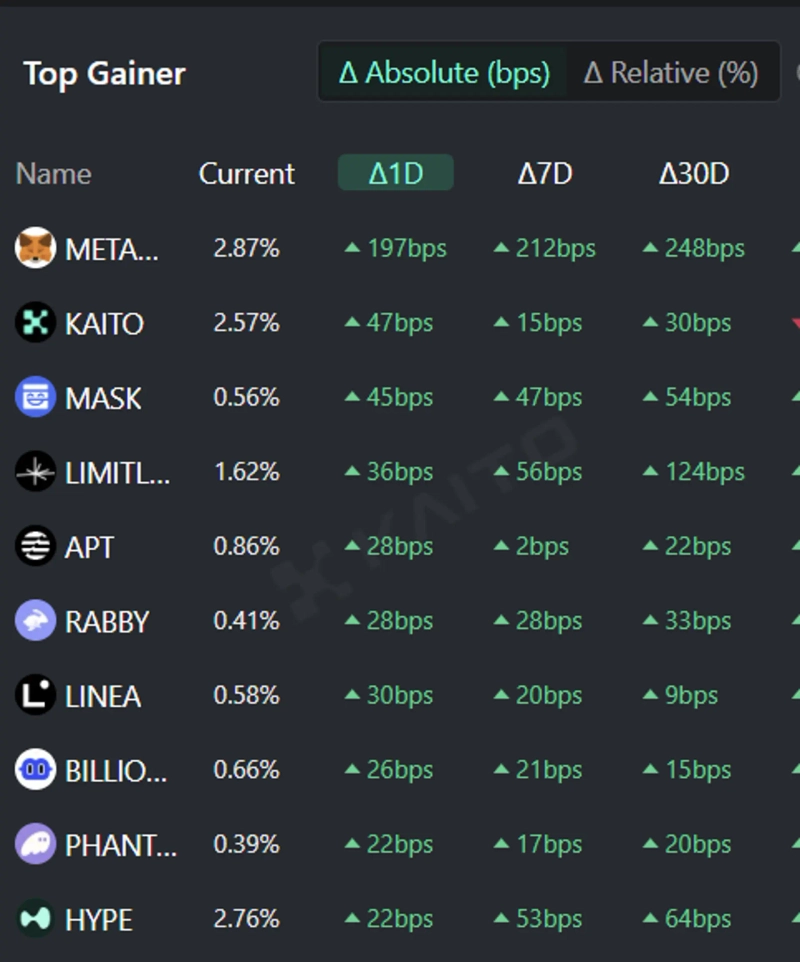Viewport: 800px width, 962px height.
Task: Open the LINEA row
Action: coord(102,696)
